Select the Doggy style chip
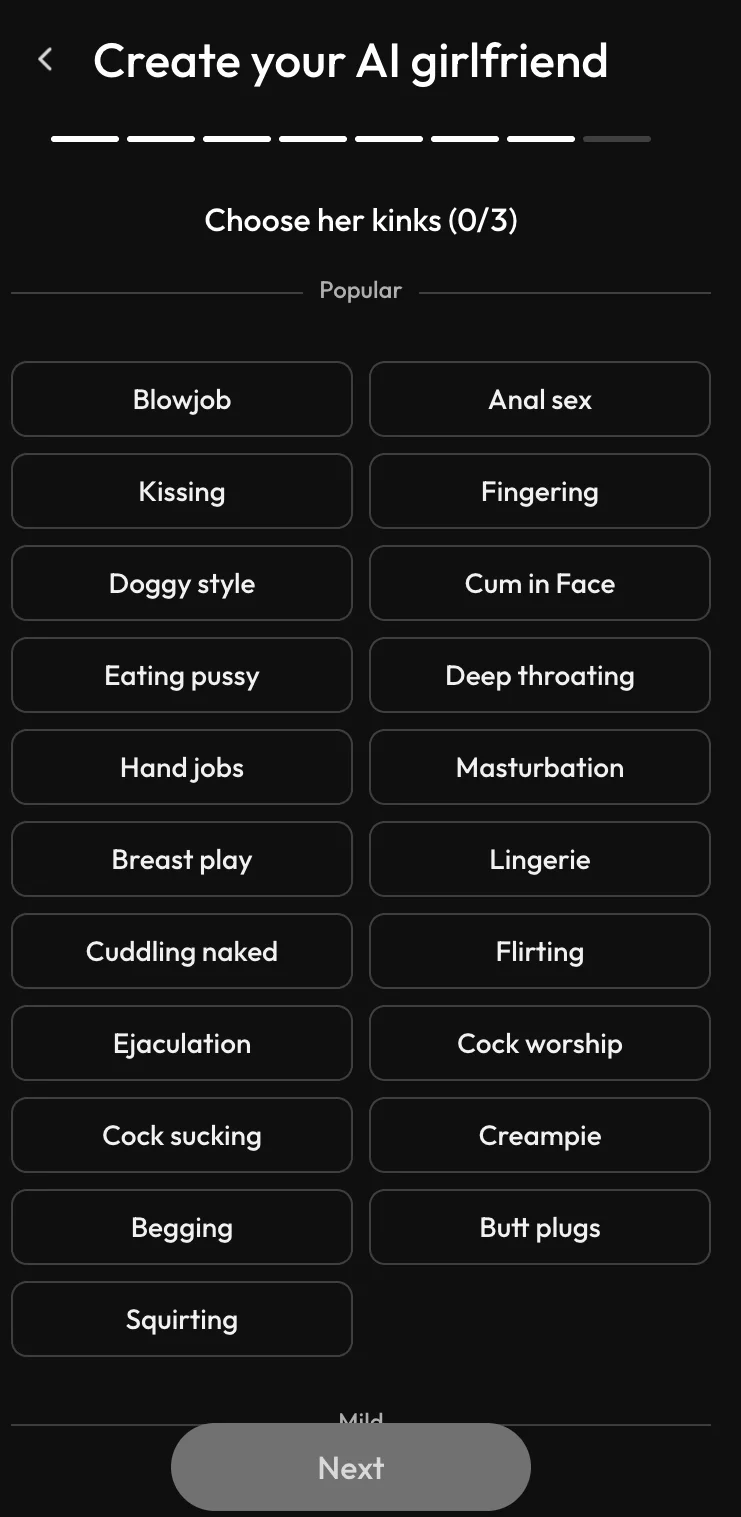The image size is (741, 1517). click(x=182, y=583)
